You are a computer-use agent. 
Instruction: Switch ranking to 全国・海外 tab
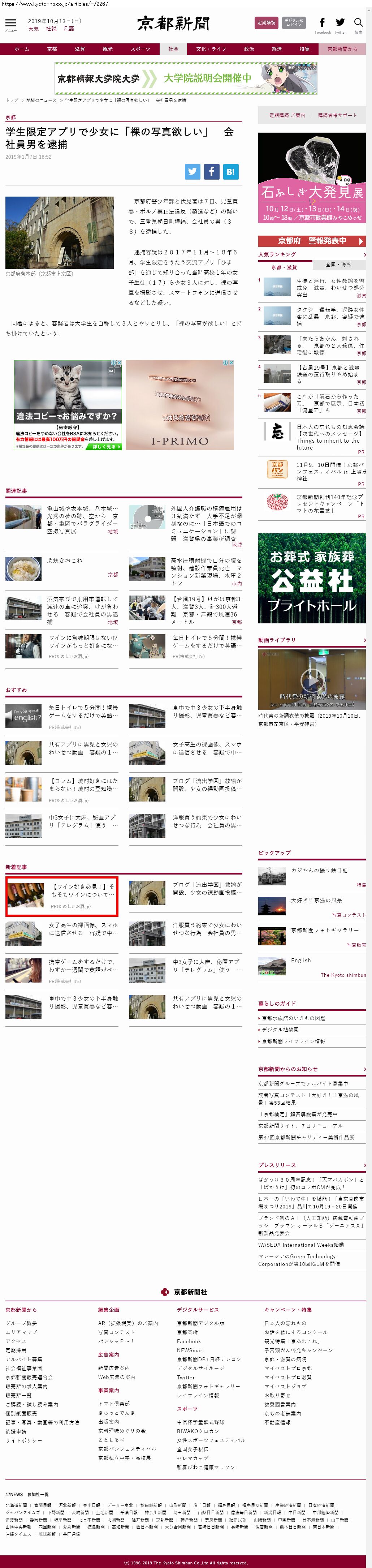coord(338,265)
